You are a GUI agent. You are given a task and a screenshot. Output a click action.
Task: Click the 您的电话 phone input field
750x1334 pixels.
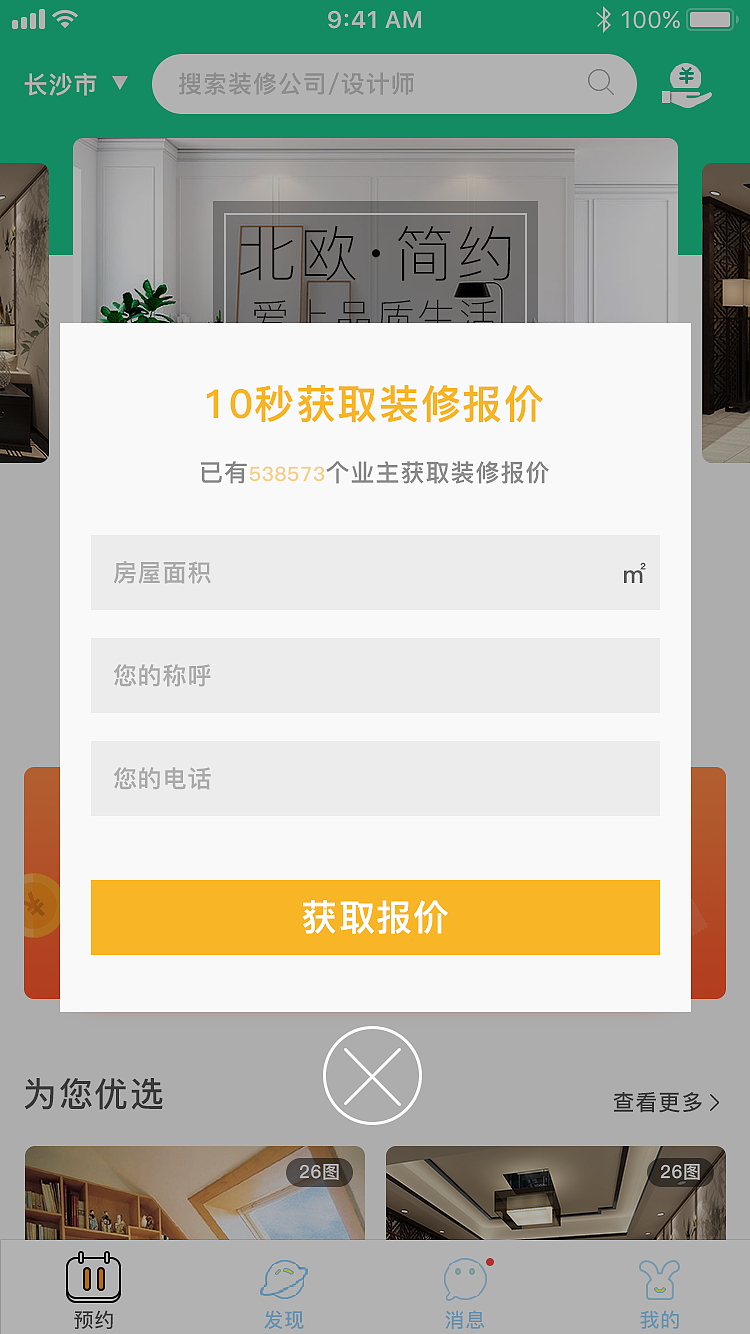click(x=375, y=778)
